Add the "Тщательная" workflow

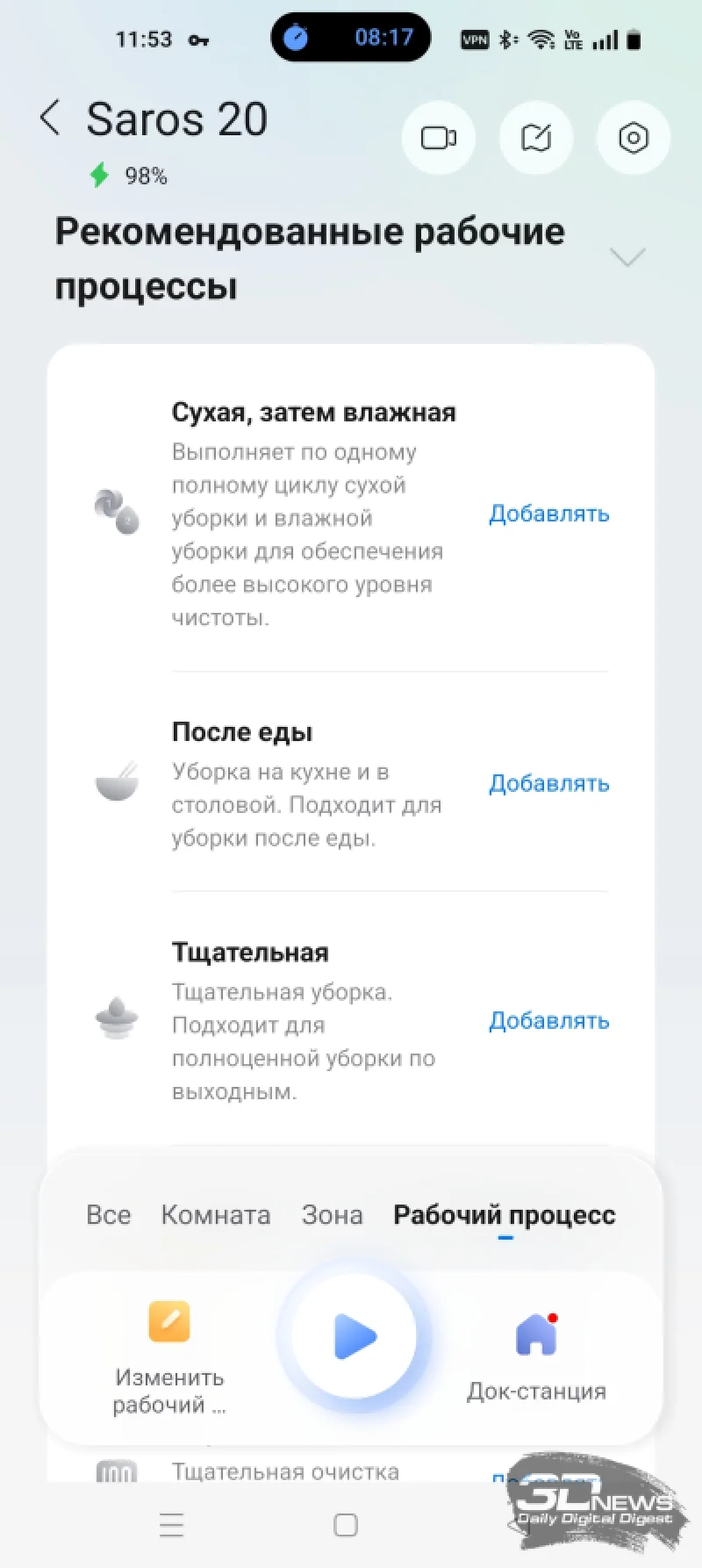click(x=549, y=1021)
